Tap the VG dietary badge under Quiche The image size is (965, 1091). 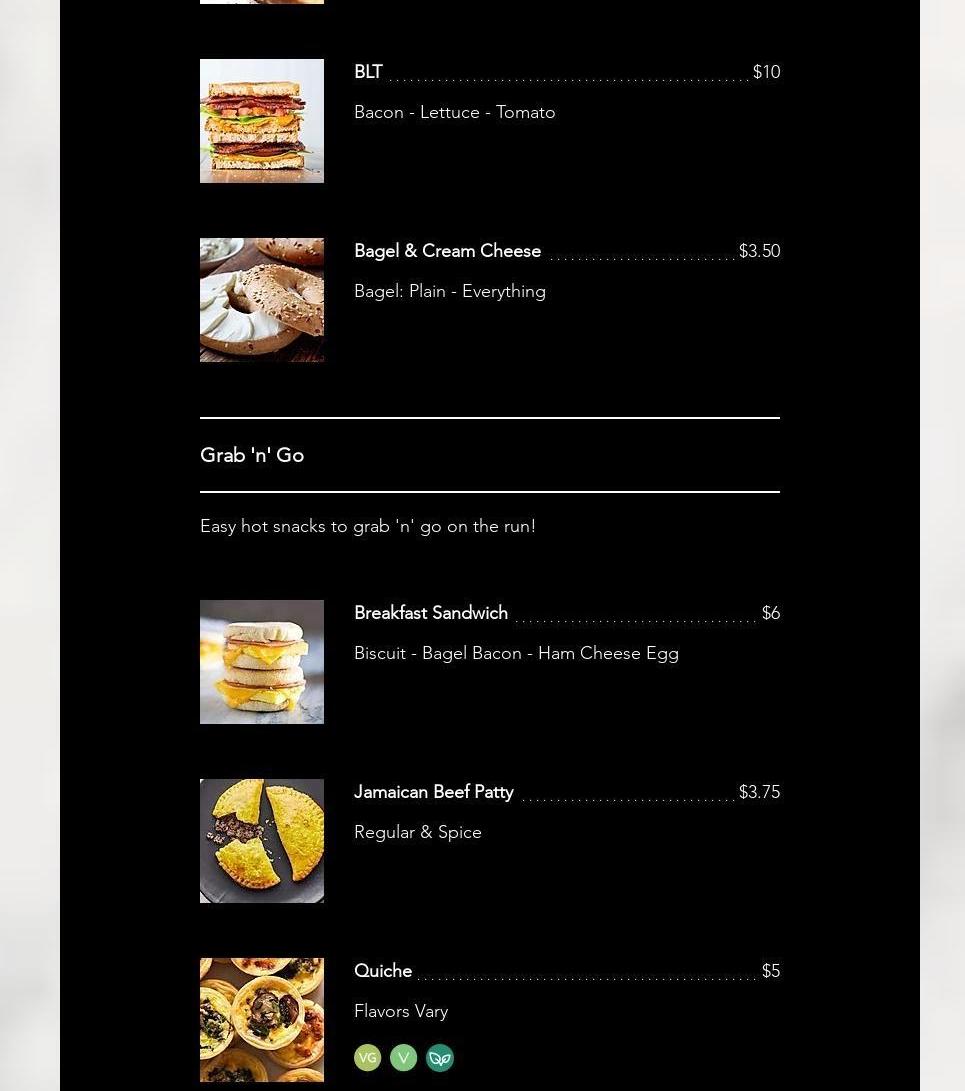368,1058
